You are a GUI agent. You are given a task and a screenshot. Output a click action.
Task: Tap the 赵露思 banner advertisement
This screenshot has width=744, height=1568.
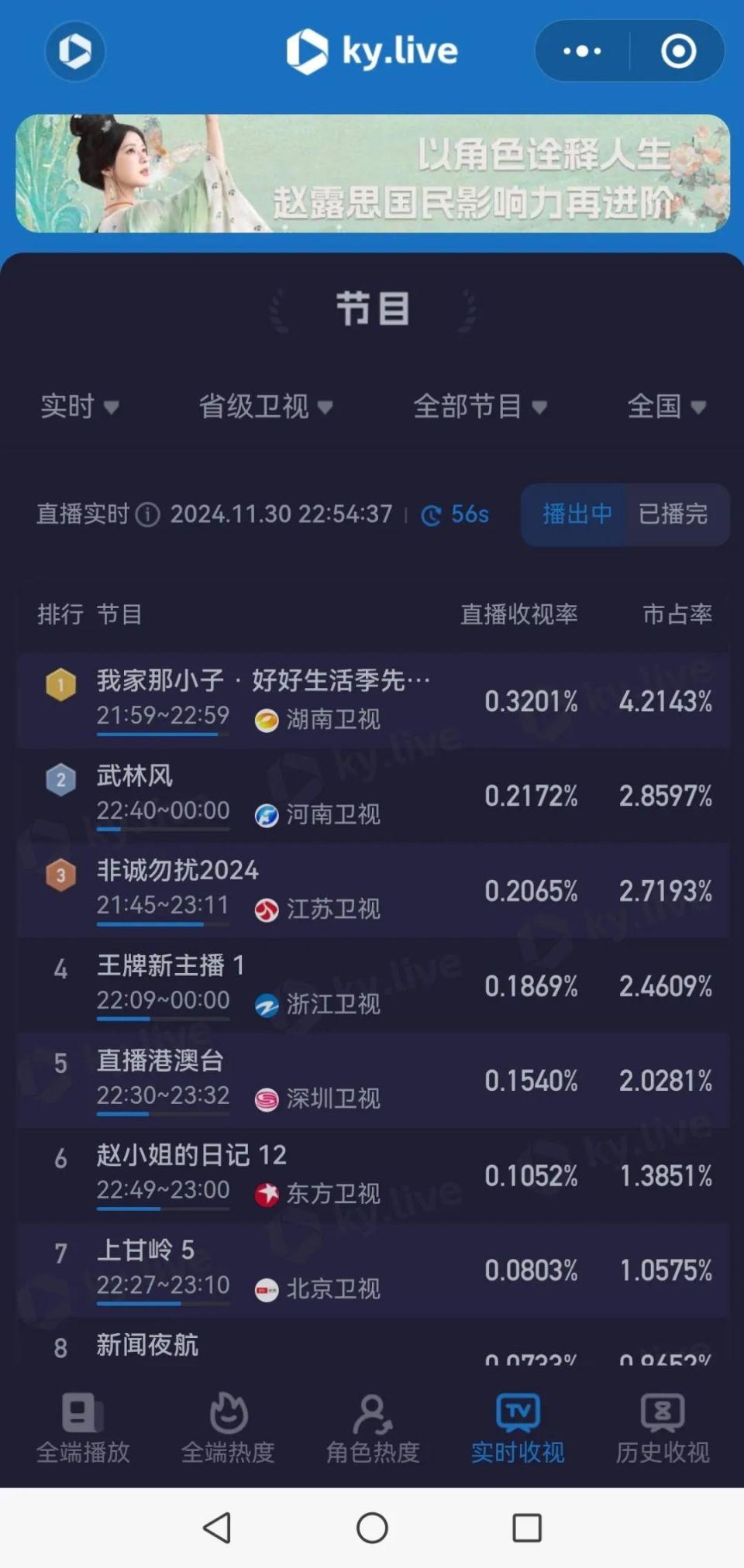click(372, 174)
